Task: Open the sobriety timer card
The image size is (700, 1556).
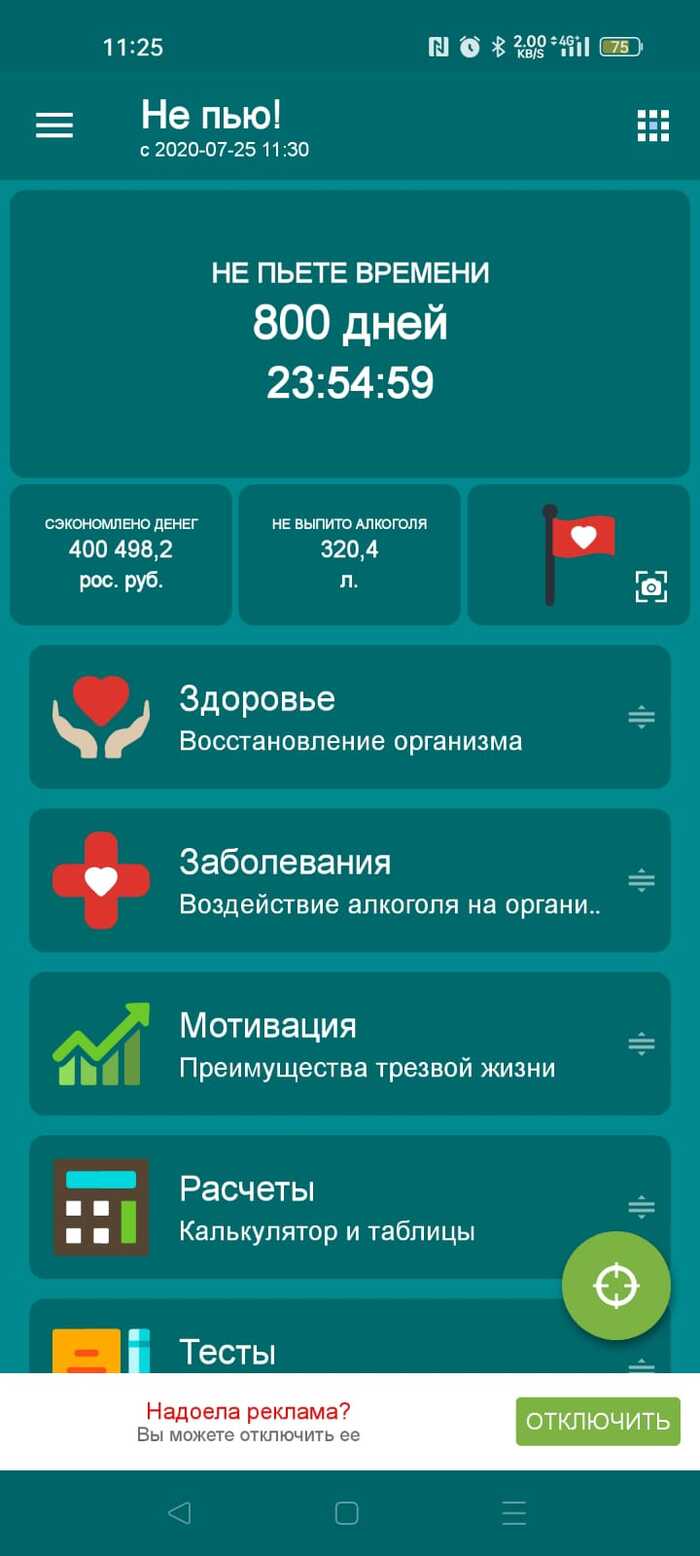Action: tap(350, 334)
